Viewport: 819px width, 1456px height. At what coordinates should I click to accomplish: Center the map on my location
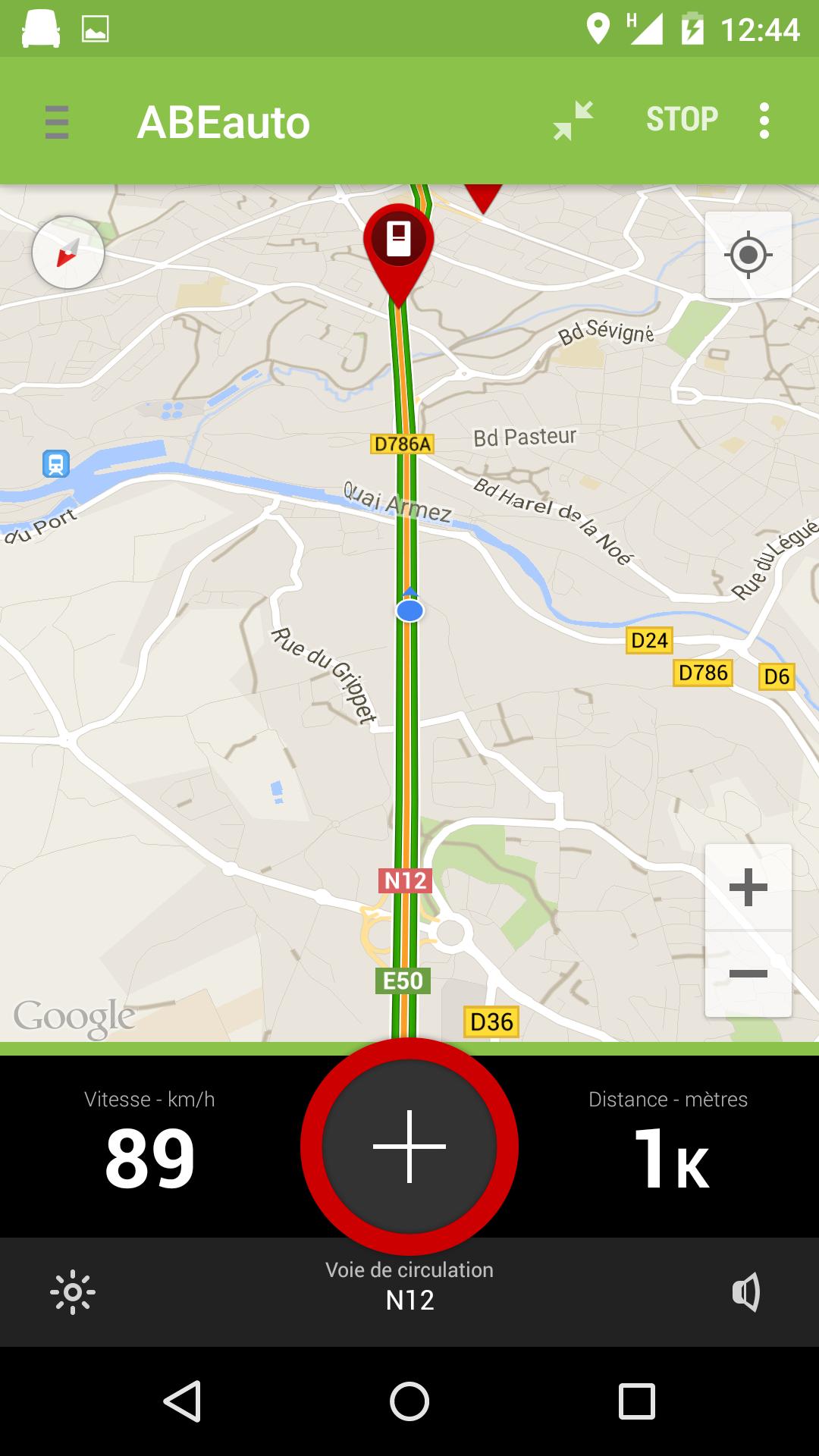tap(747, 255)
